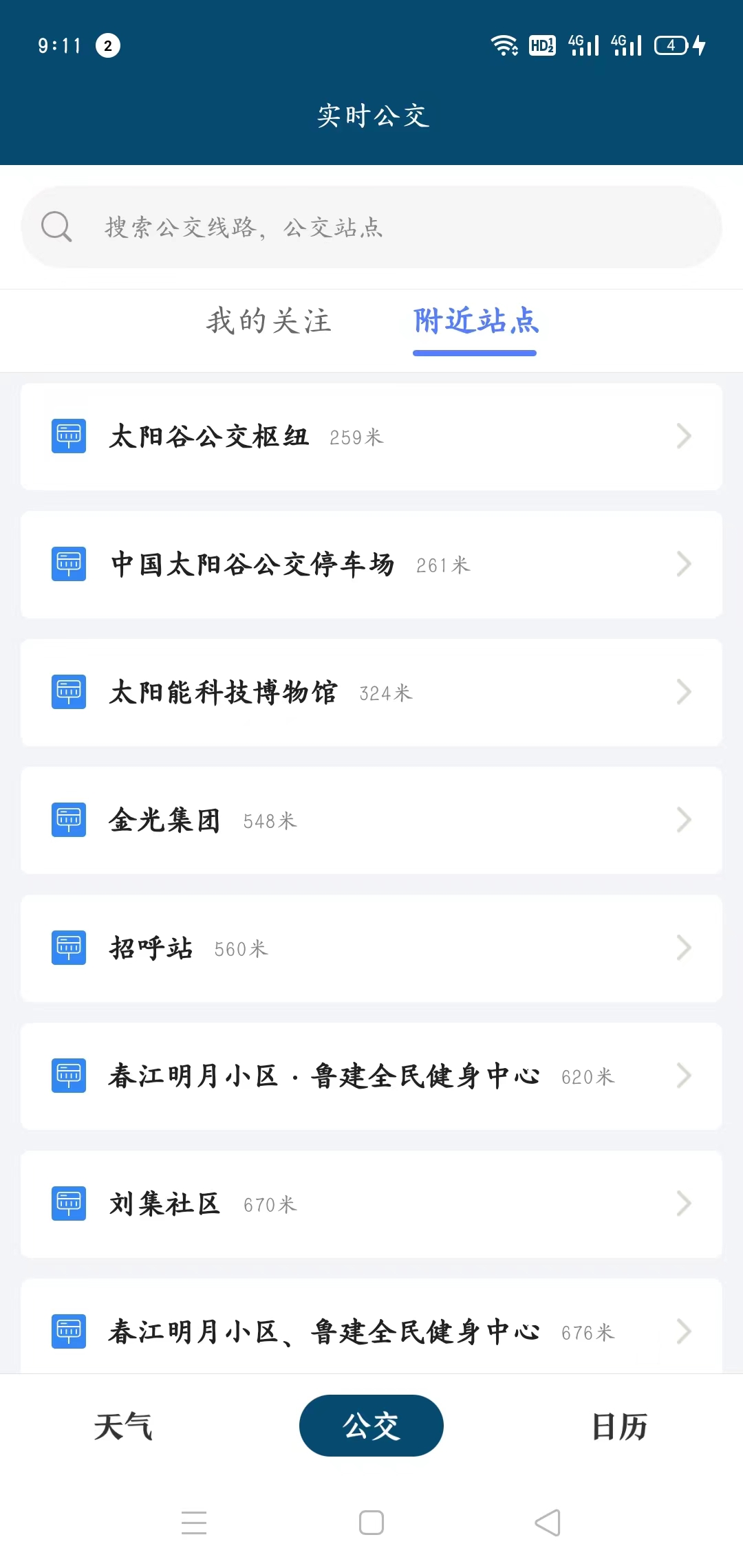Expand details for 春江明月小区·鲁建全民健身中心
743x1568 pixels.
(x=371, y=1076)
